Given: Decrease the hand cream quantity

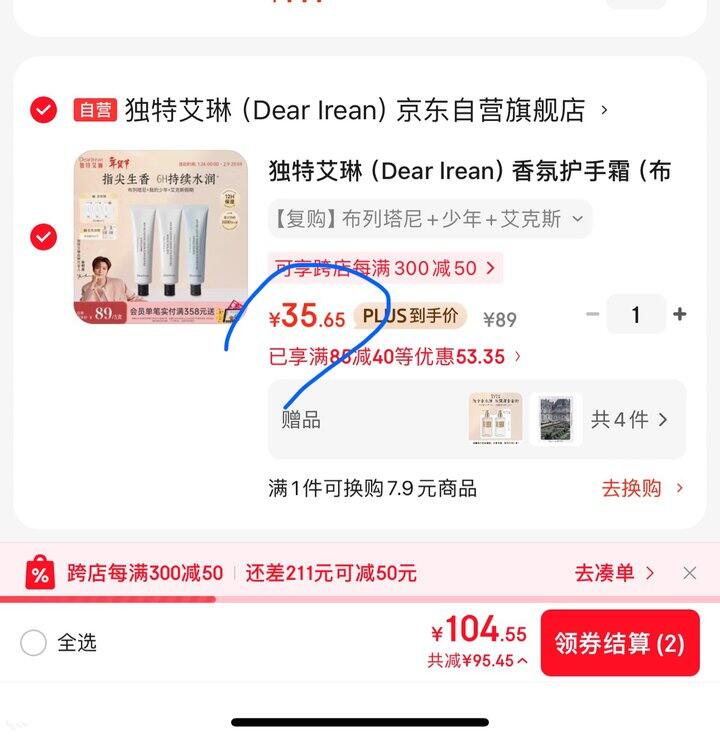Looking at the screenshot, I should pos(593,315).
